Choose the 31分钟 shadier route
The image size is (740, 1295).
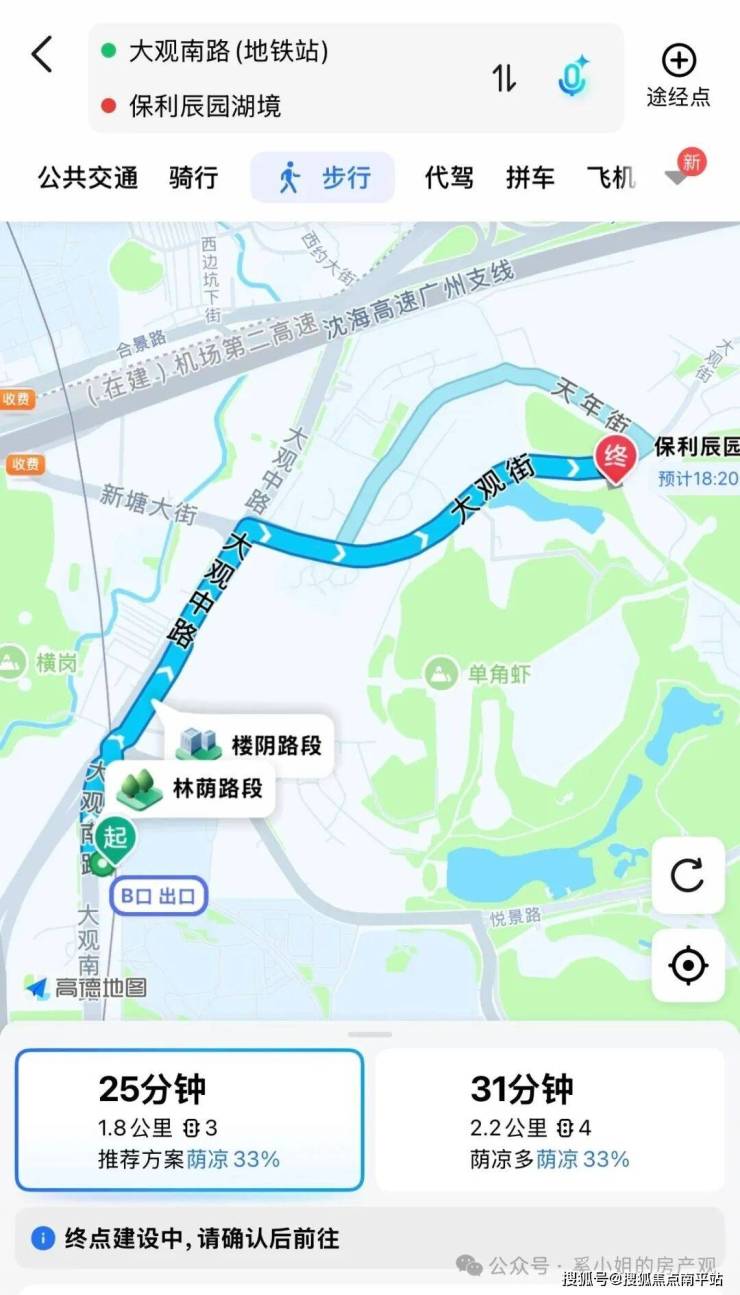[550, 1119]
